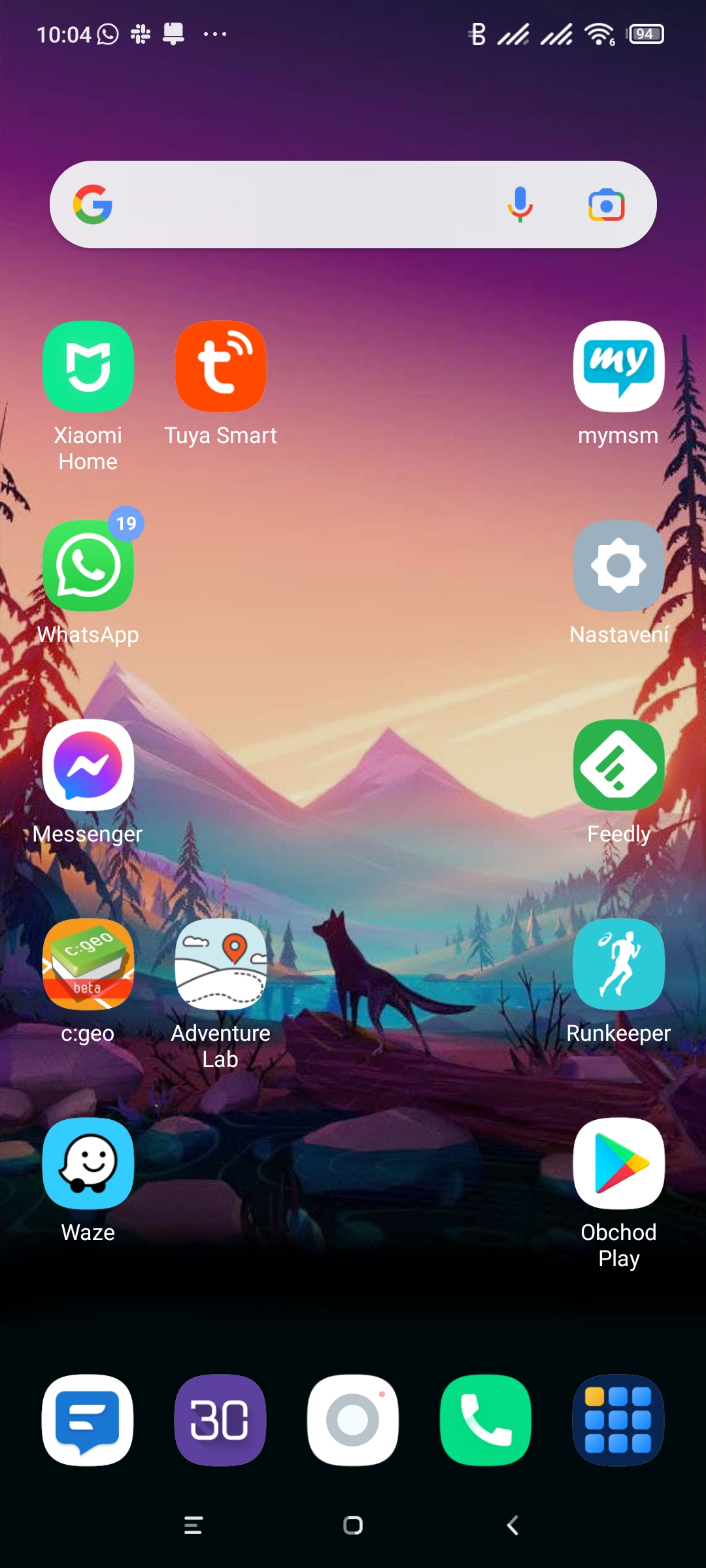Open the Feedly app
The image size is (706, 1568).
(x=618, y=765)
